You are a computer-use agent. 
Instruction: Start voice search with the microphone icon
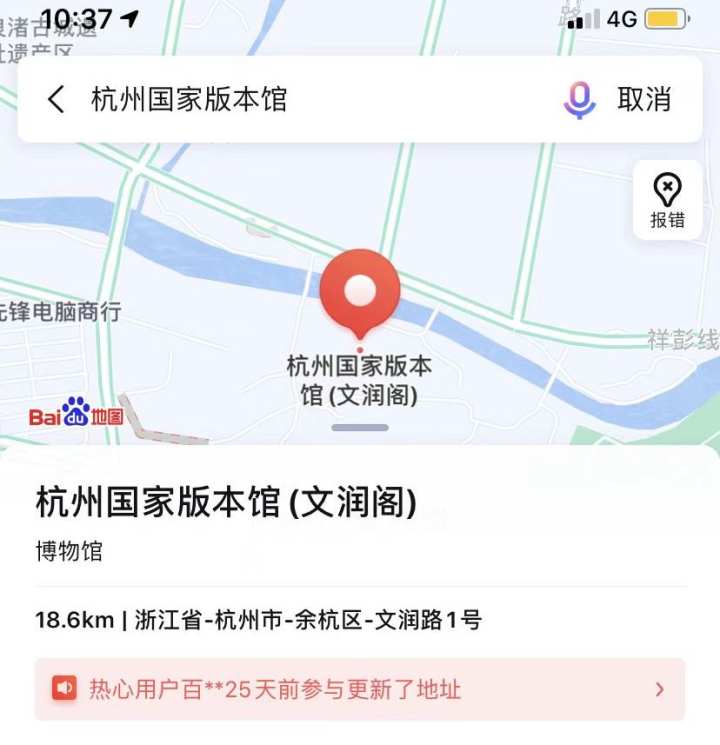pyautogui.click(x=579, y=100)
